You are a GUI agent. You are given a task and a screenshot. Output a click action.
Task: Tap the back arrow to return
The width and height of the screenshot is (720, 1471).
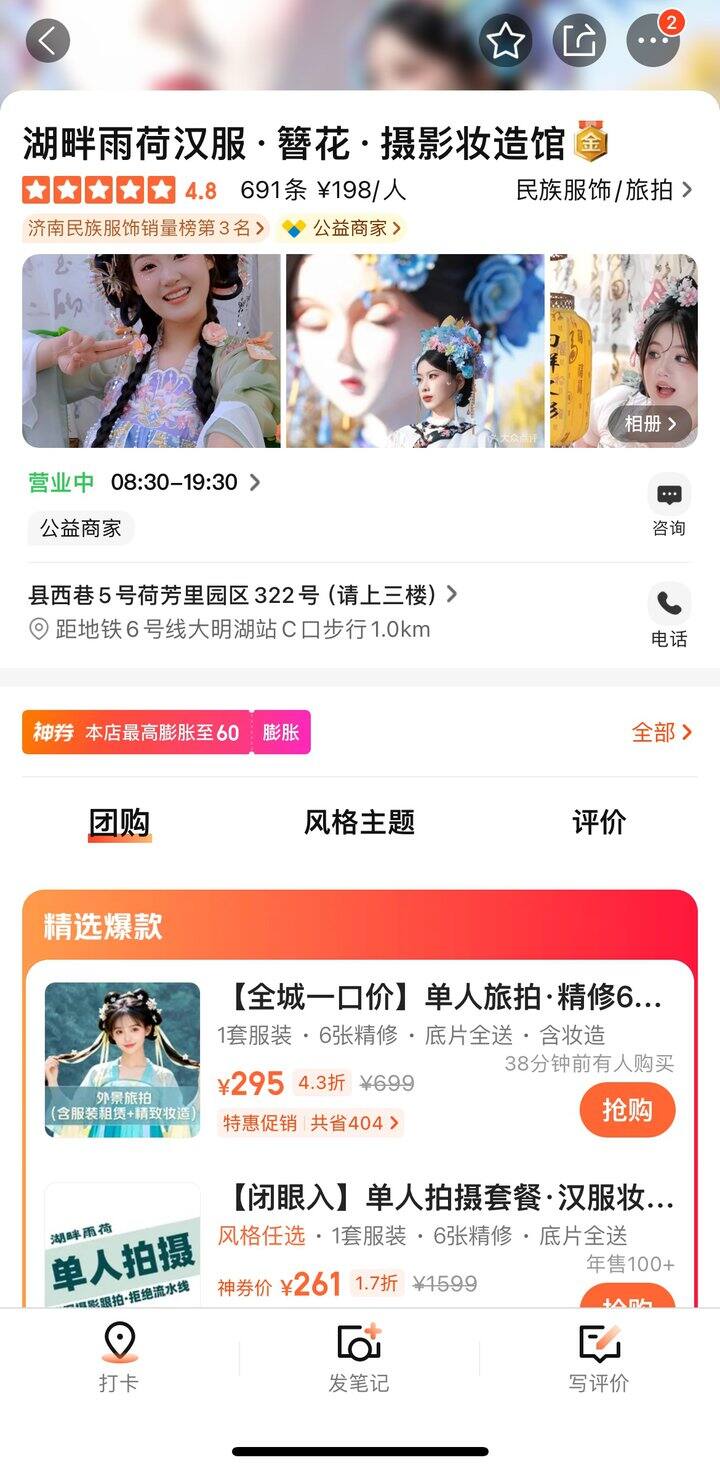pos(46,41)
